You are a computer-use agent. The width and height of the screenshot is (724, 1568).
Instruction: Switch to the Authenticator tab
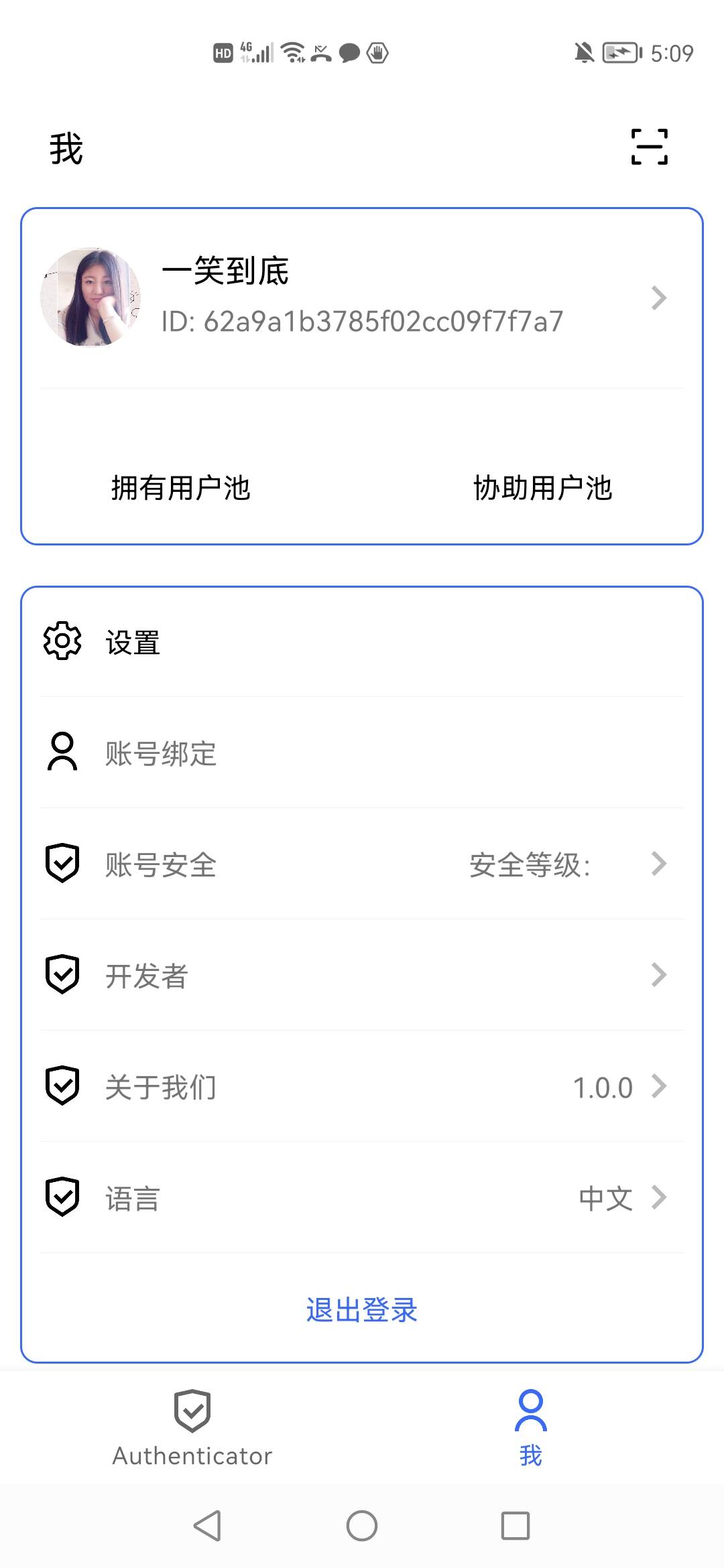(192, 1427)
